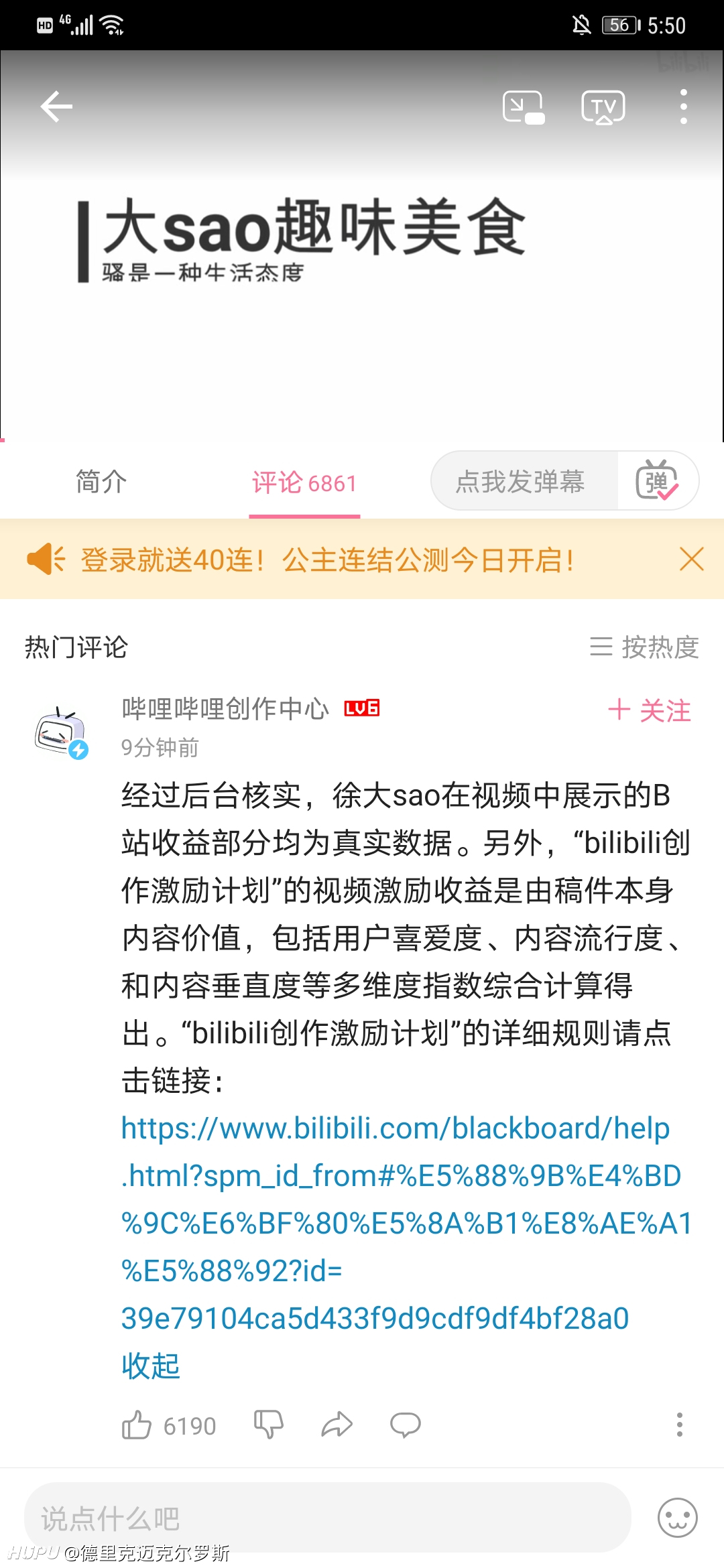Screen dimensions: 724x1568
Task: Collapse the comment with 收起
Action: (151, 1366)
